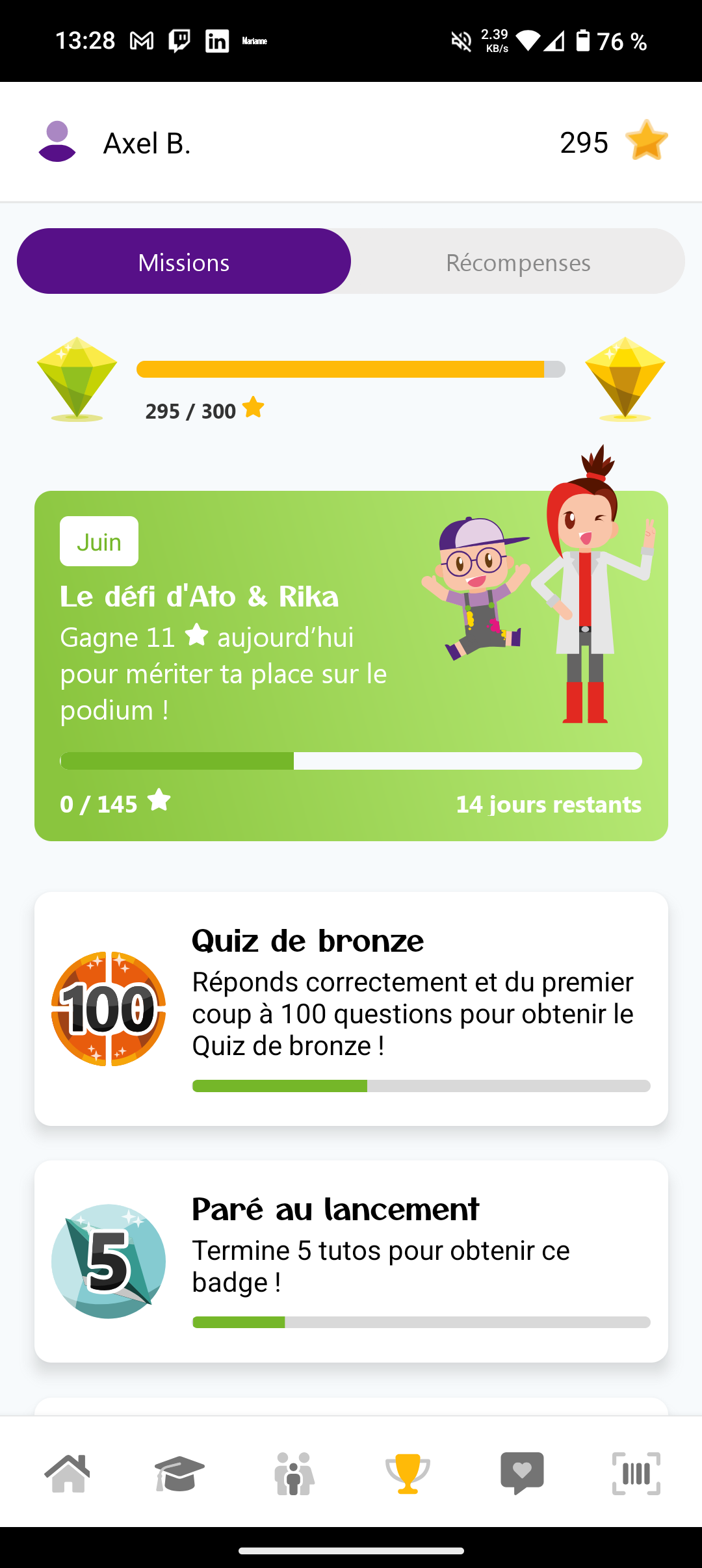
Task: Open Le défi d'Ato & Rika card
Action: 351,666
